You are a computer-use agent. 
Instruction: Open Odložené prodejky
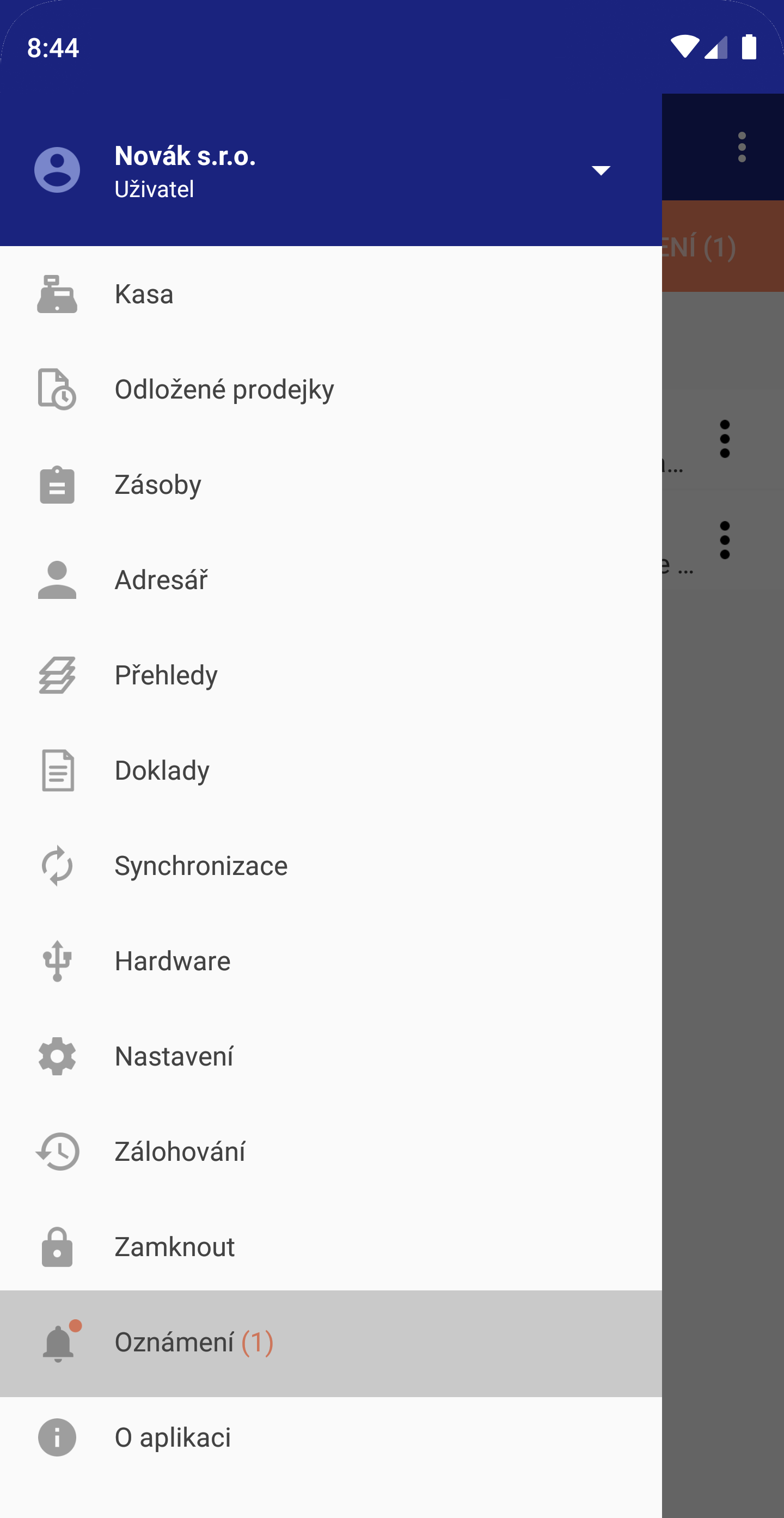(x=331, y=389)
